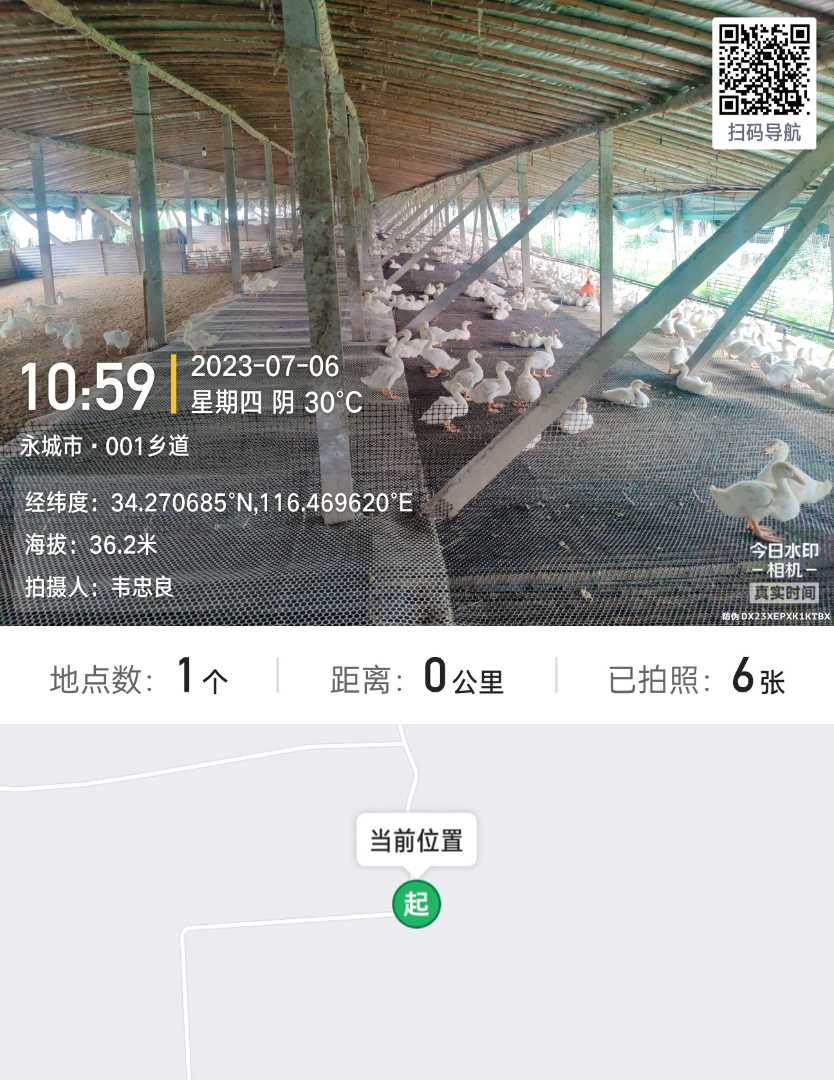The width and height of the screenshot is (834, 1080).
Task: Tap the green 起 start marker on map
Action: click(416, 904)
